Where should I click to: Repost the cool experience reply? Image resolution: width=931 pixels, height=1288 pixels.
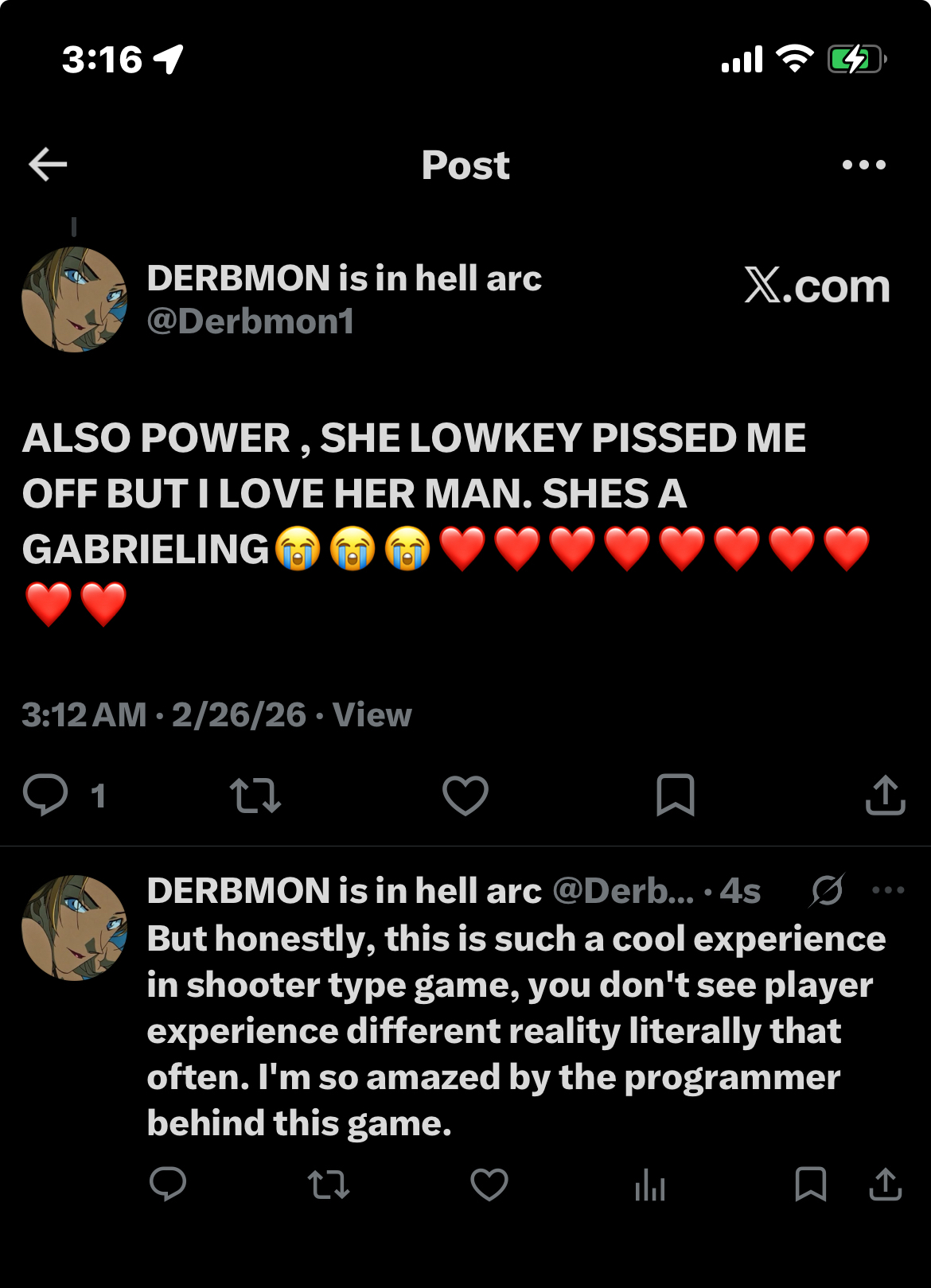[x=329, y=1184]
